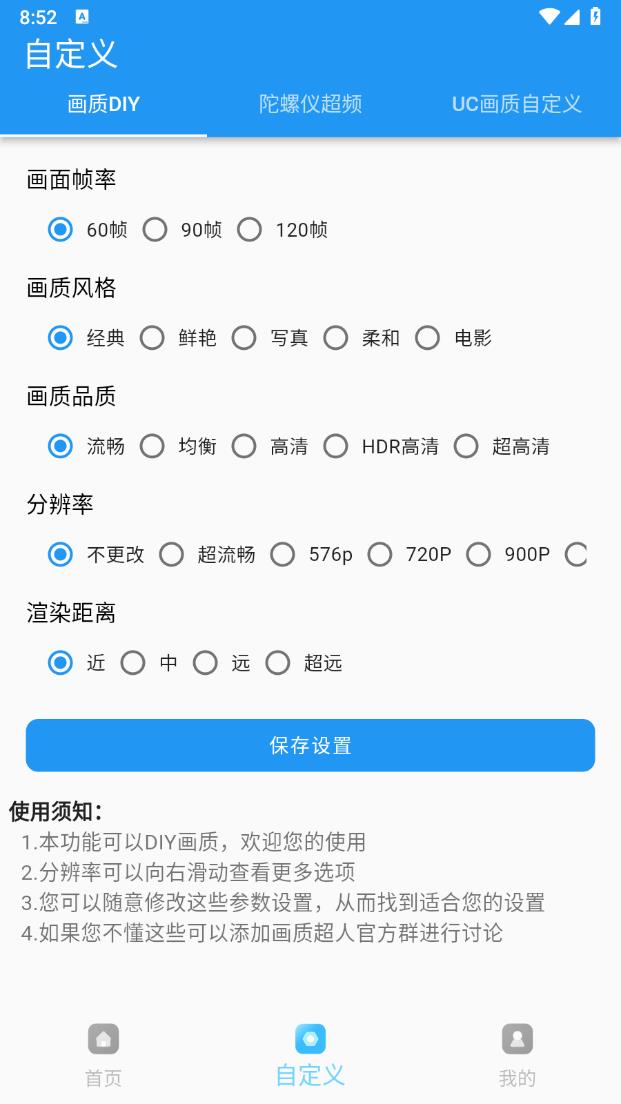
Task: Choose 超流畅 resolution
Action: [x=207, y=555]
